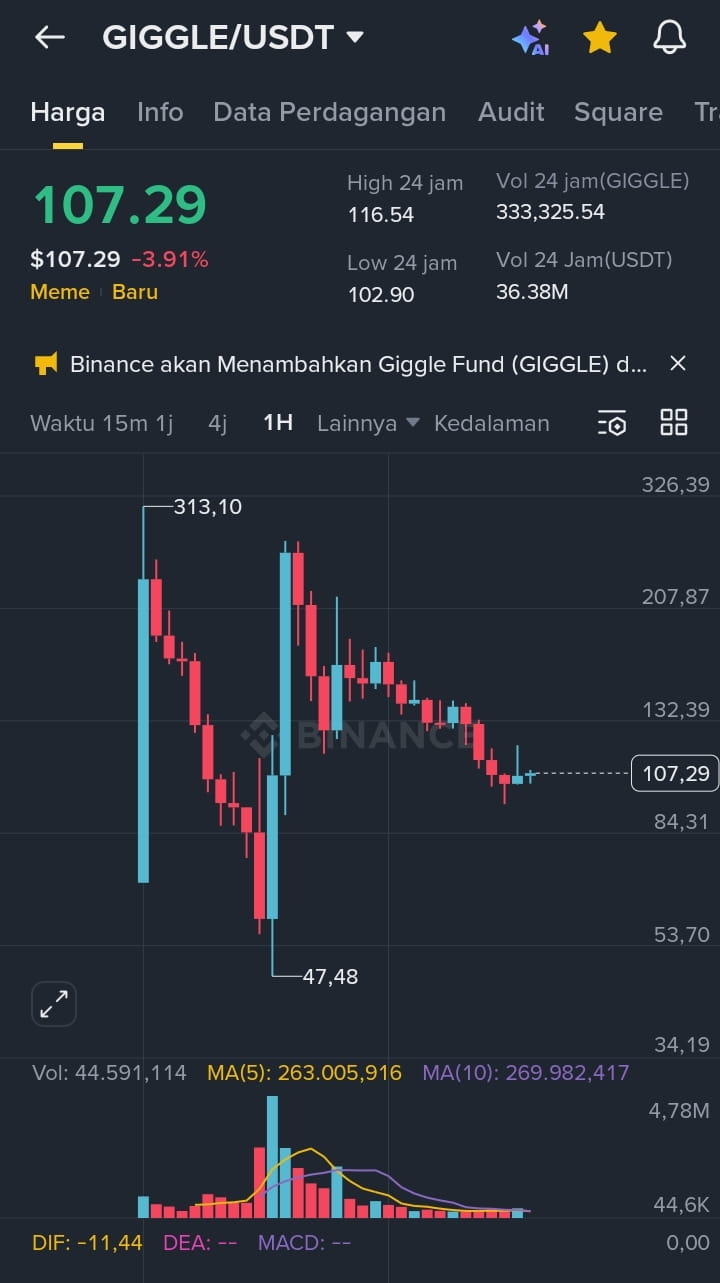
Task: Switch chart to Kedalaman view
Action: 491,423
